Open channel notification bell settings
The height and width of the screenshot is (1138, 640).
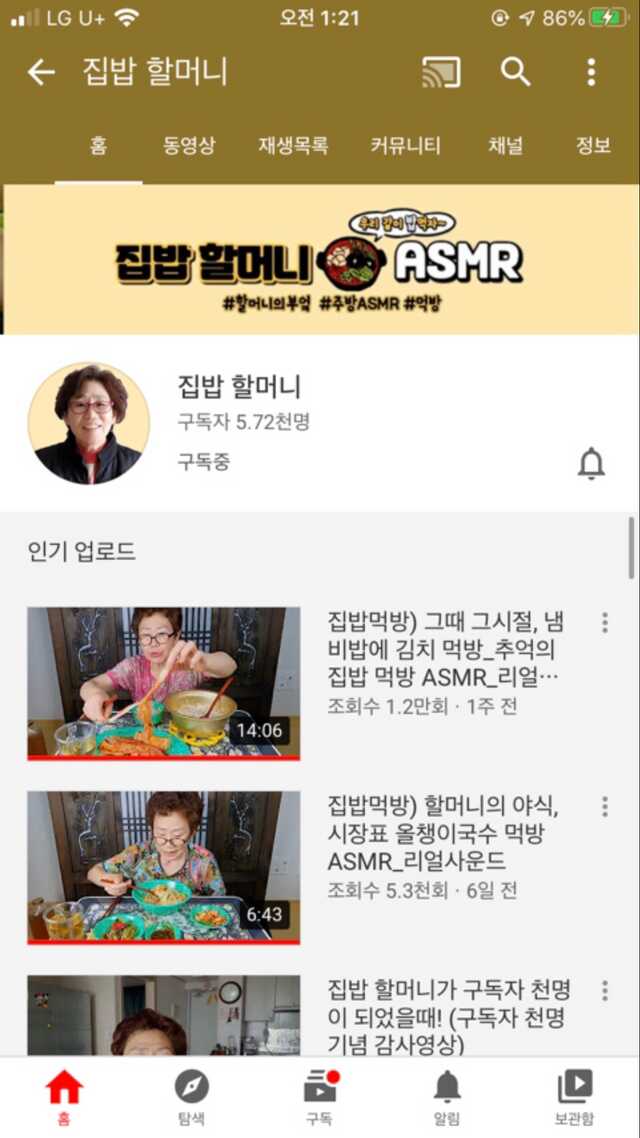pos(591,463)
